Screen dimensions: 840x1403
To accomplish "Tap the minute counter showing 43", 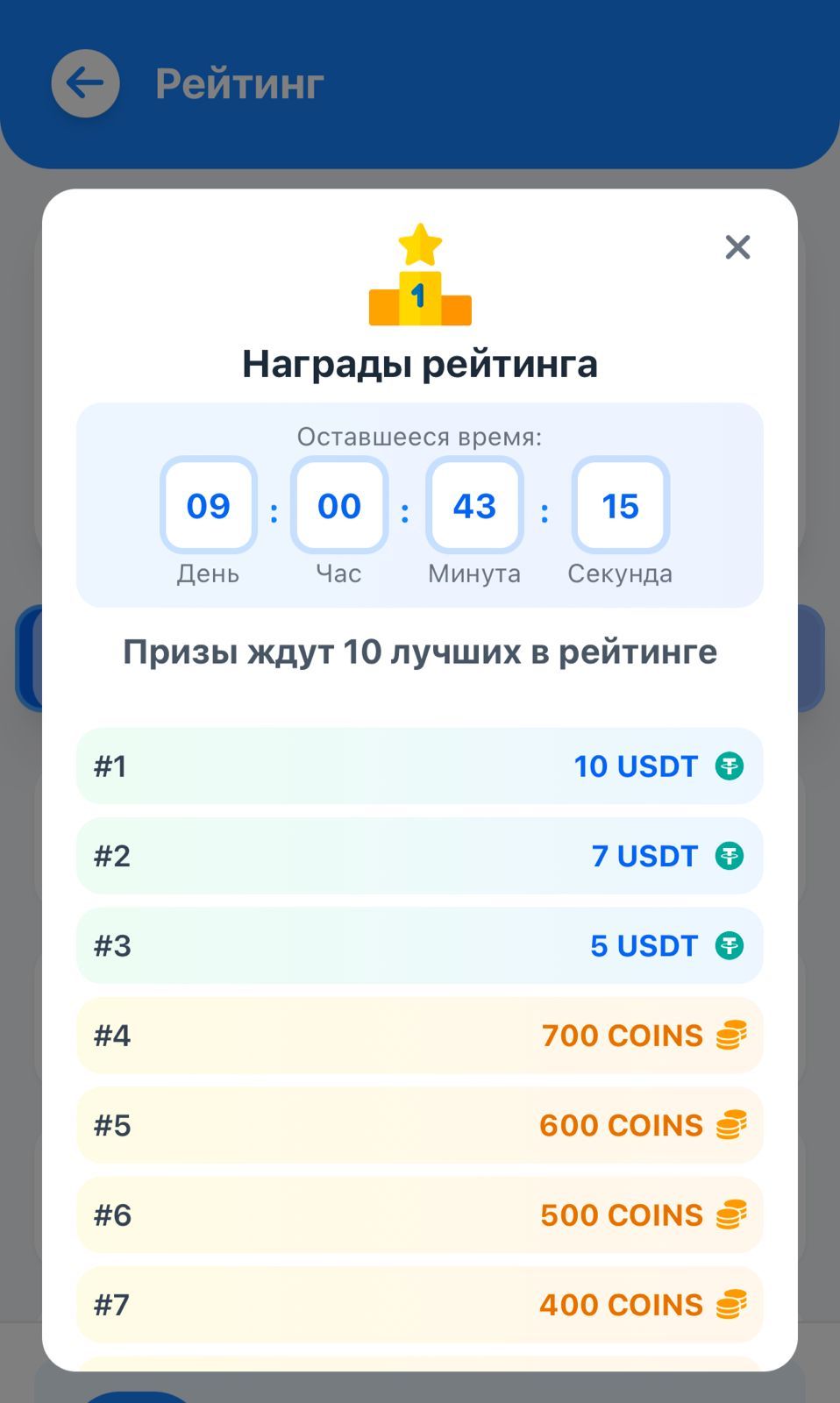I will coord(473,506).
